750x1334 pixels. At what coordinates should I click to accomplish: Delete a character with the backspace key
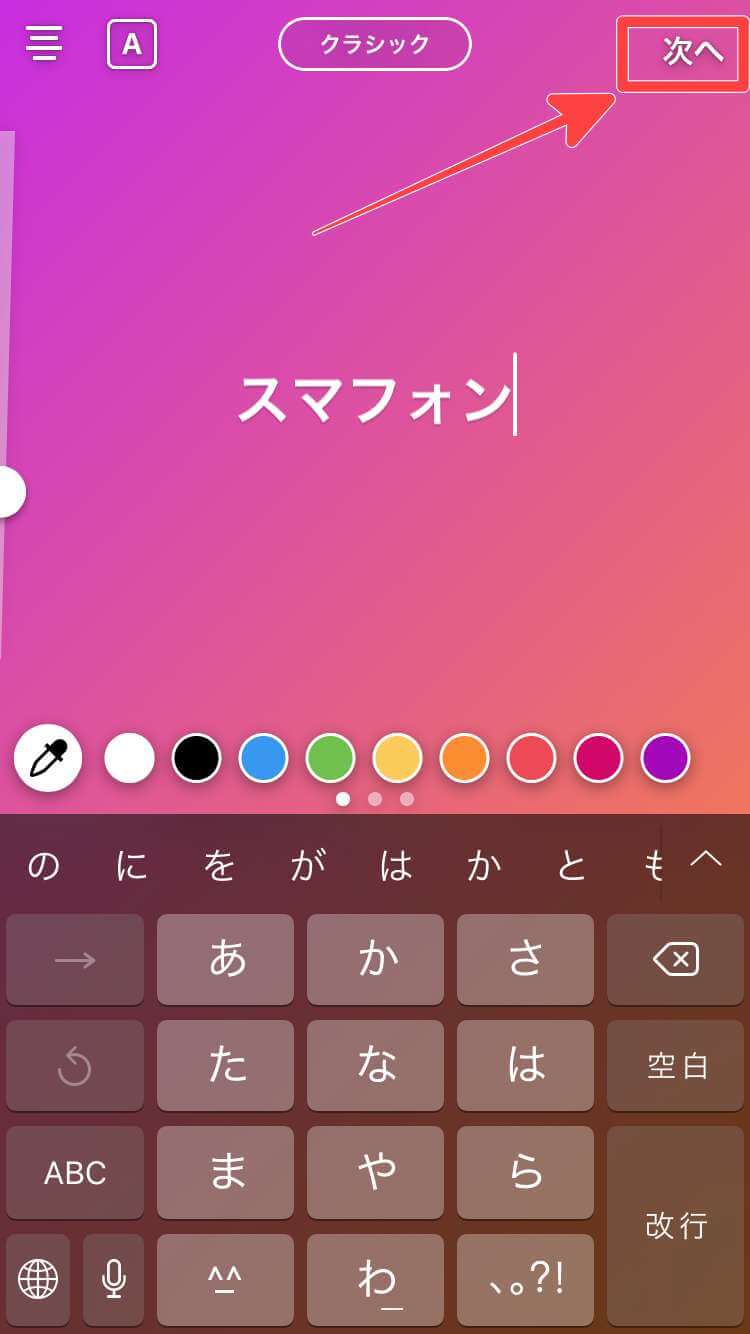click(675, 960)
